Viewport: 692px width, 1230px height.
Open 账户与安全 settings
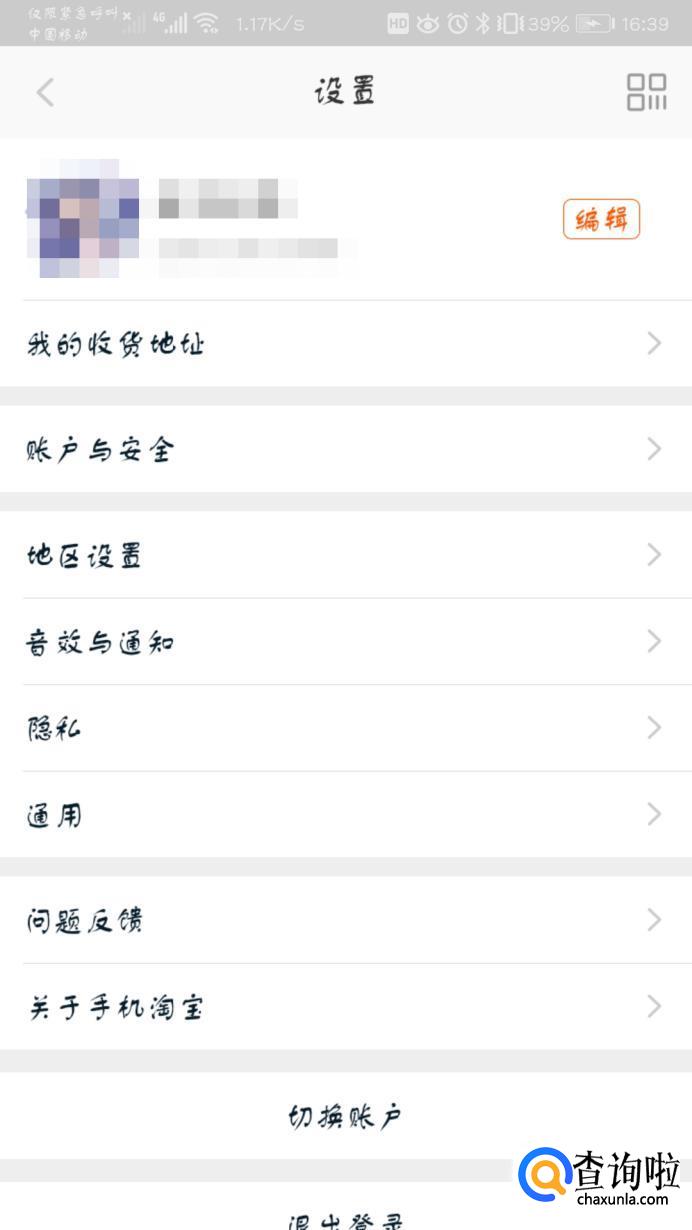(345, 450)
